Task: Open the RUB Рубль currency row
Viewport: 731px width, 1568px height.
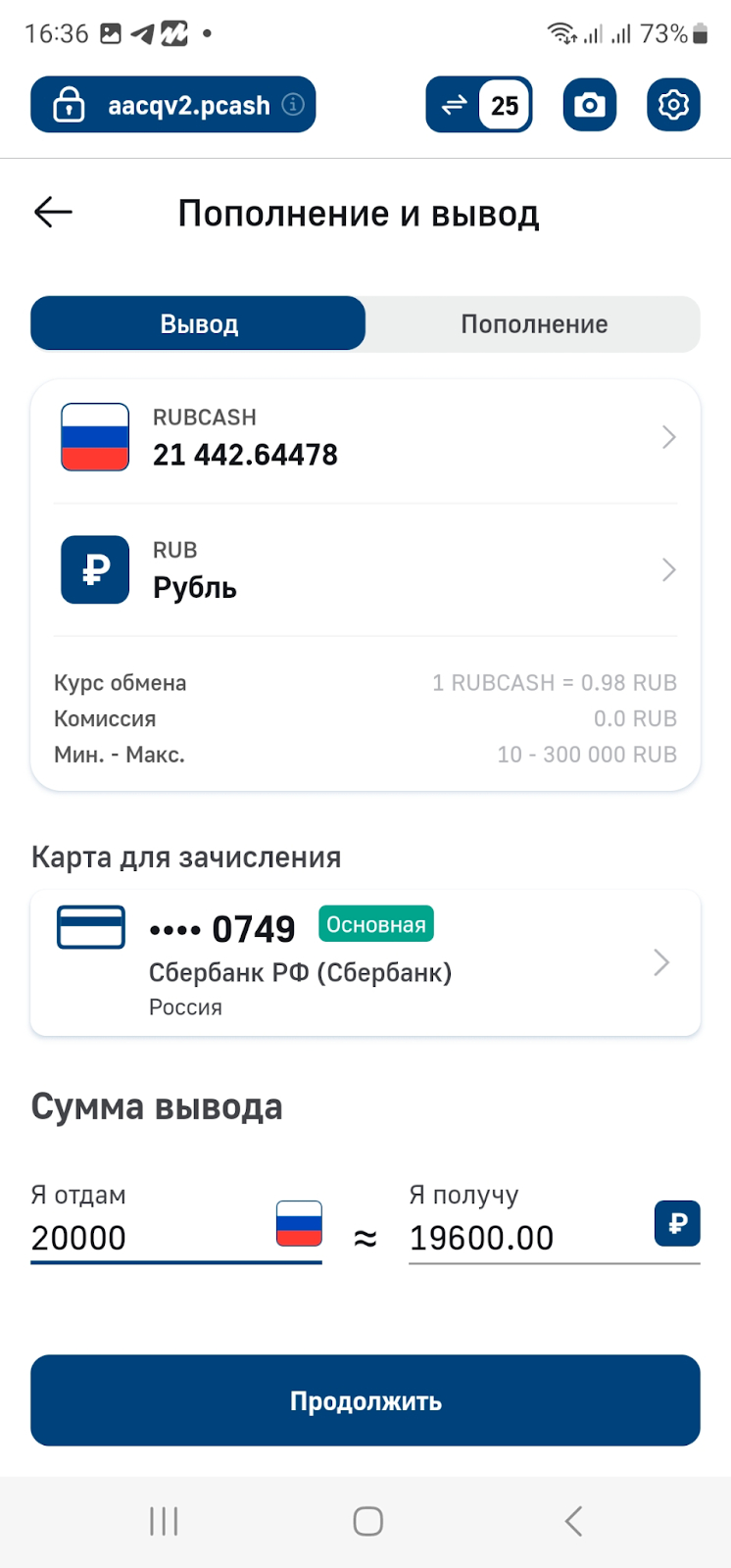Action: [365, 570]
